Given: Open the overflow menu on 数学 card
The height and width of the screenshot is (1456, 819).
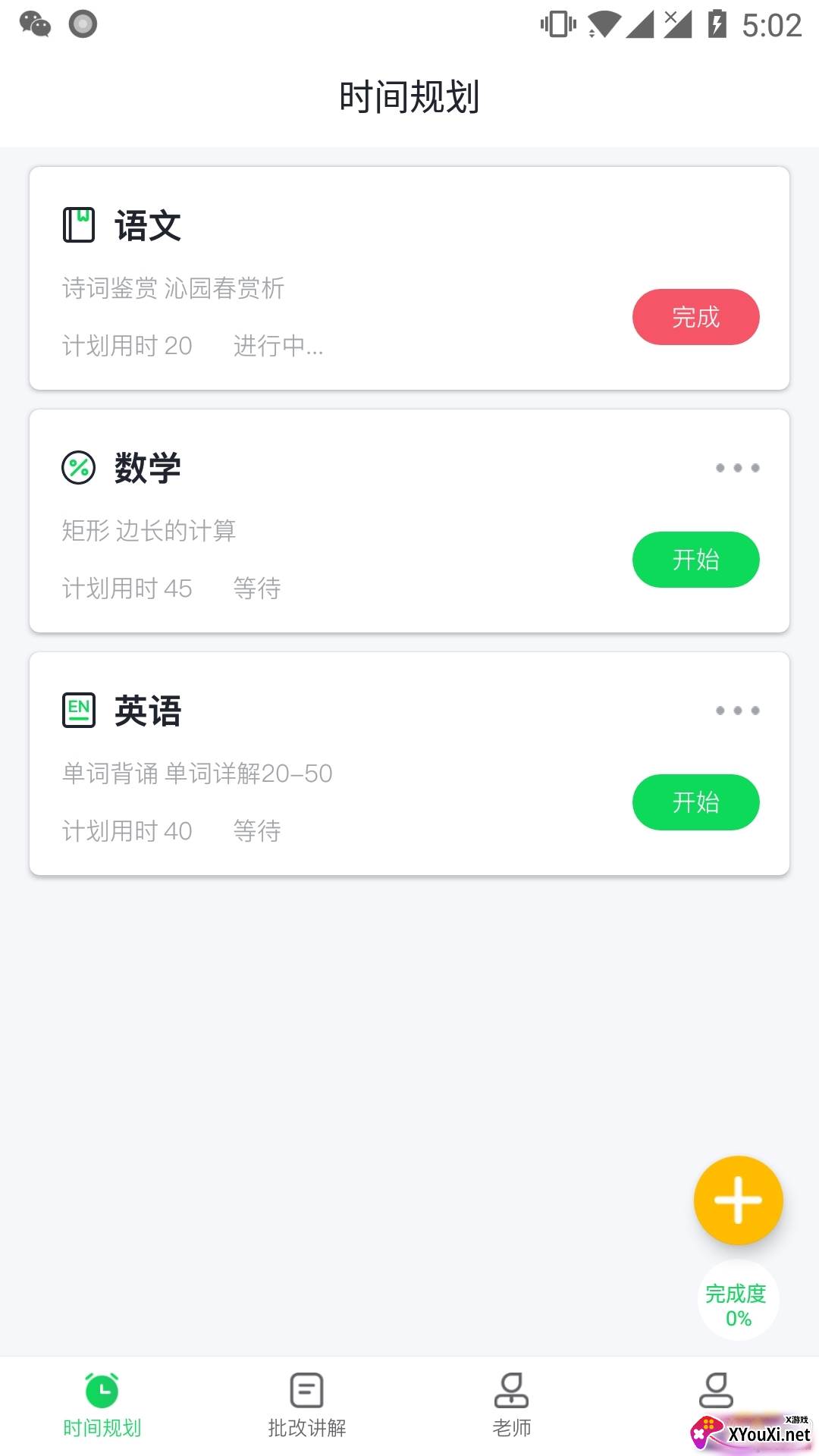Looking at the screenshot, I should [x=736, y=468].
